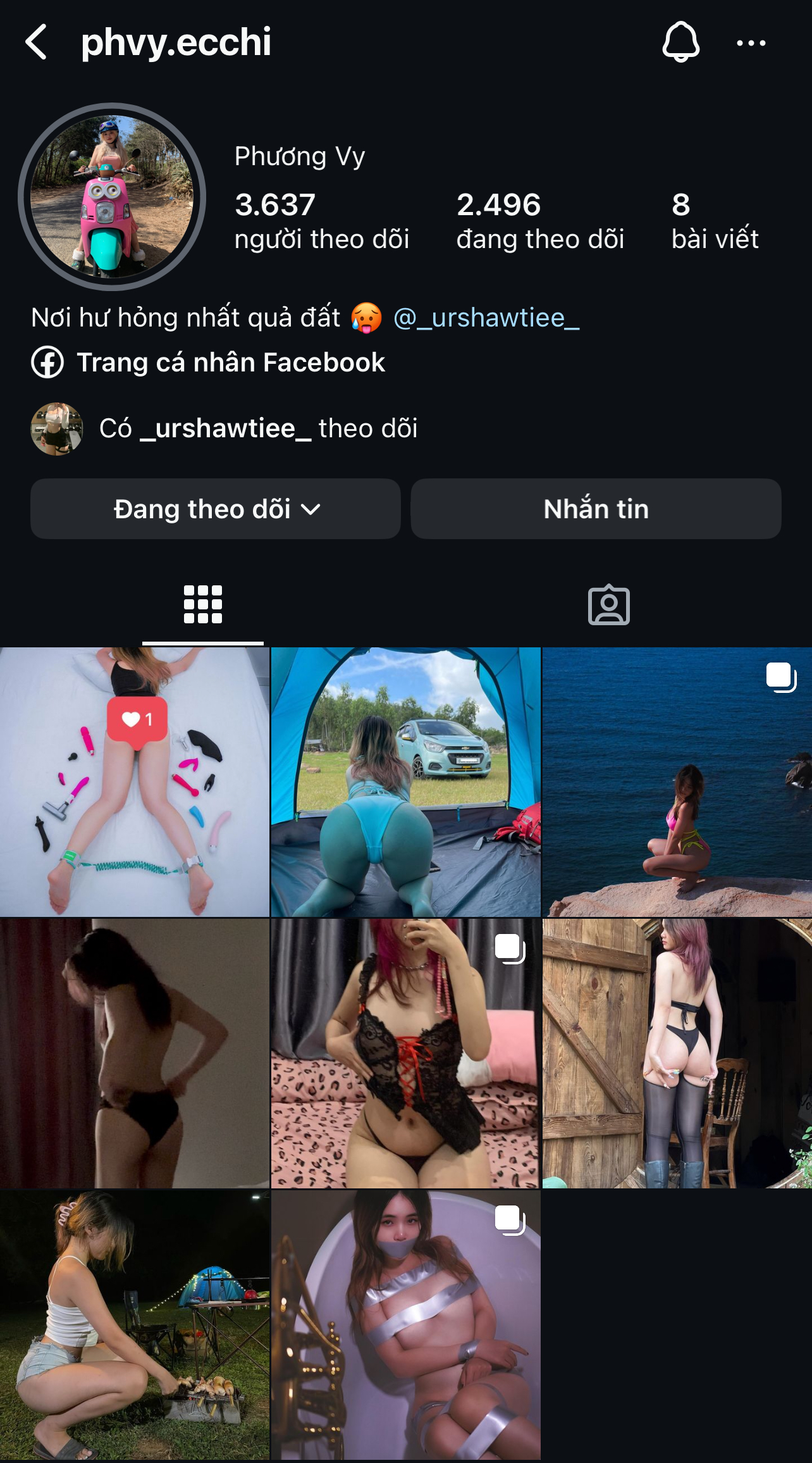The height and width of the screenshot is (1463, 812).
Task: Open the night camping barbecue post
Action: pos(135,1325)
